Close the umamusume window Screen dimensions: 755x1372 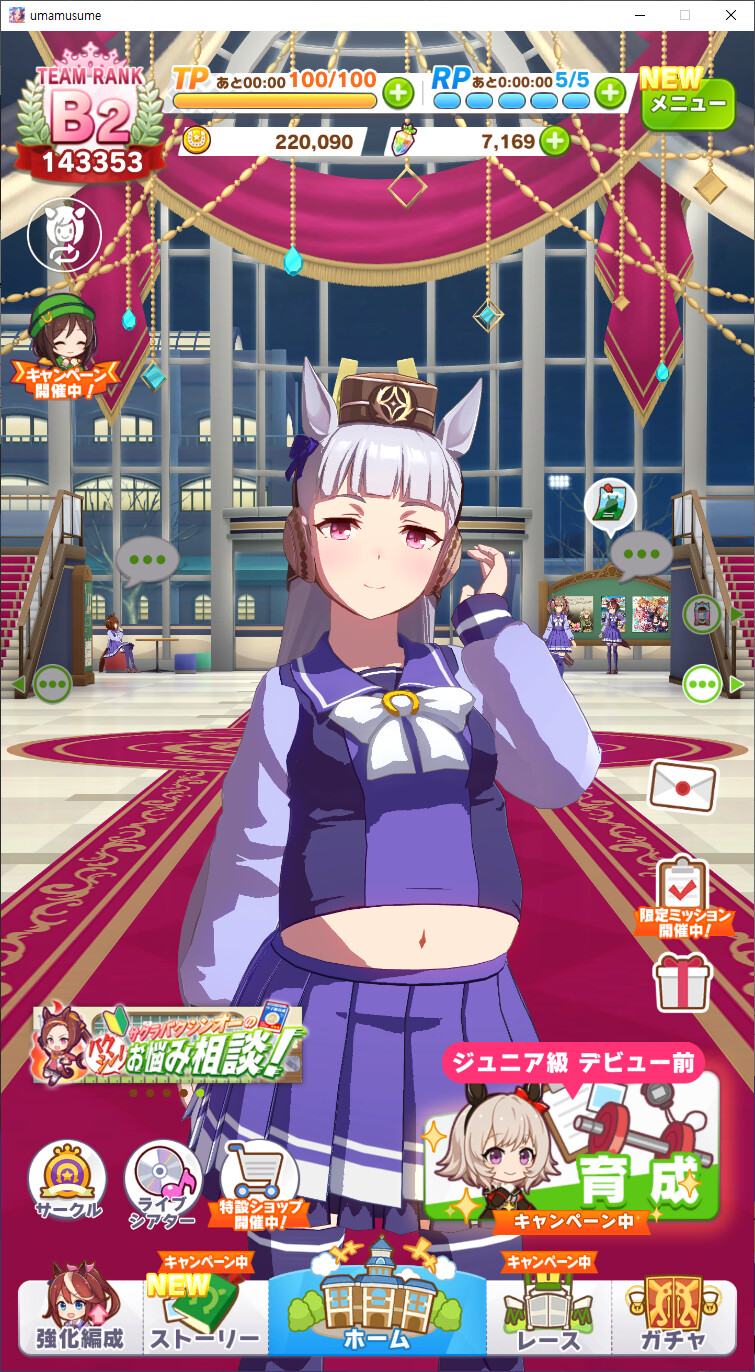pos(730,15)
